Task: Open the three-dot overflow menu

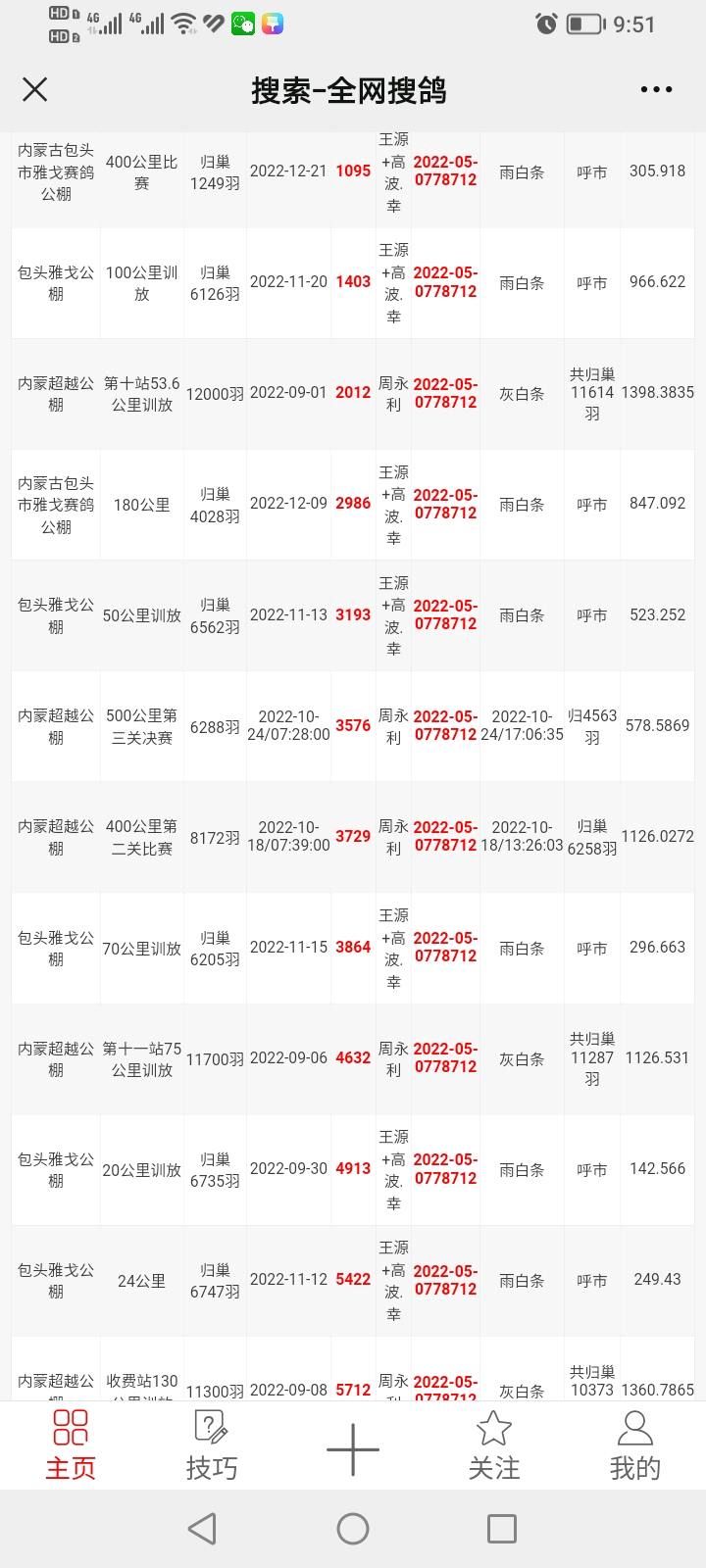Action: (x=656, y=89)
